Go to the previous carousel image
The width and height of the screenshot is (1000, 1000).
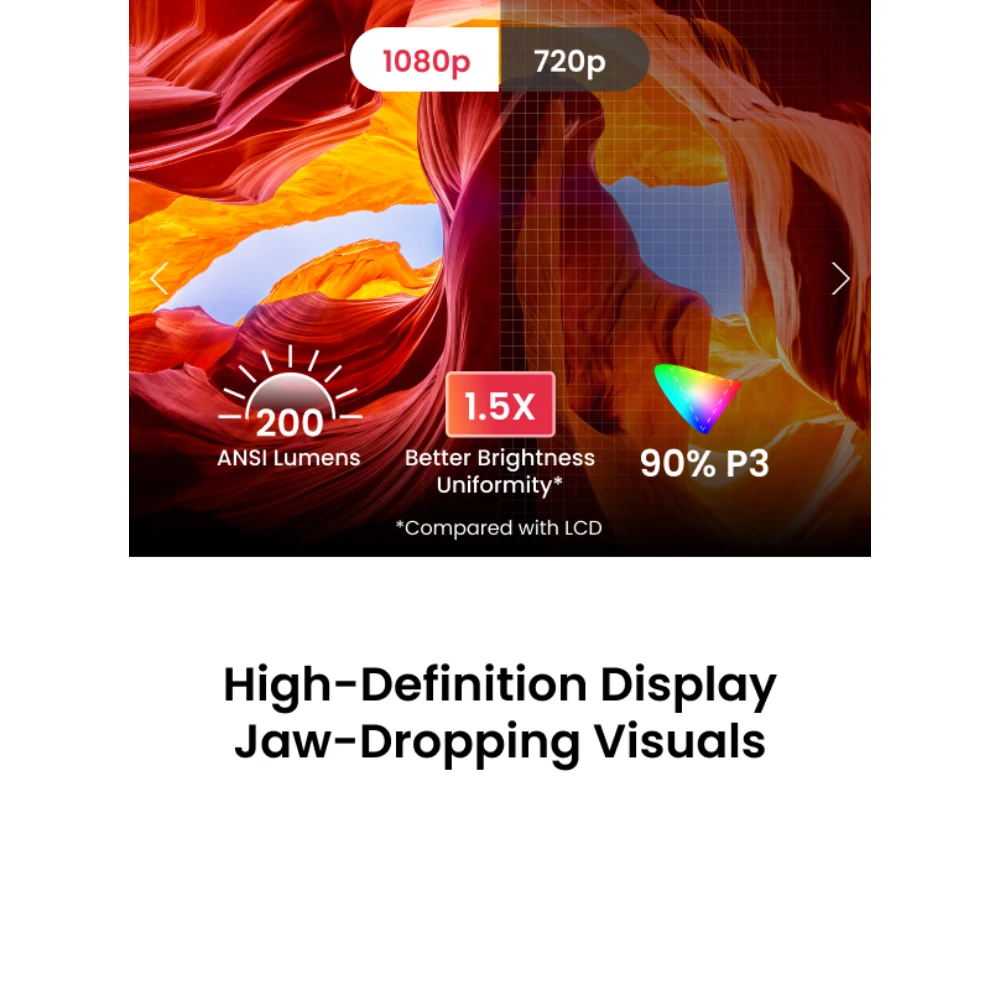[x=159, y=279]
